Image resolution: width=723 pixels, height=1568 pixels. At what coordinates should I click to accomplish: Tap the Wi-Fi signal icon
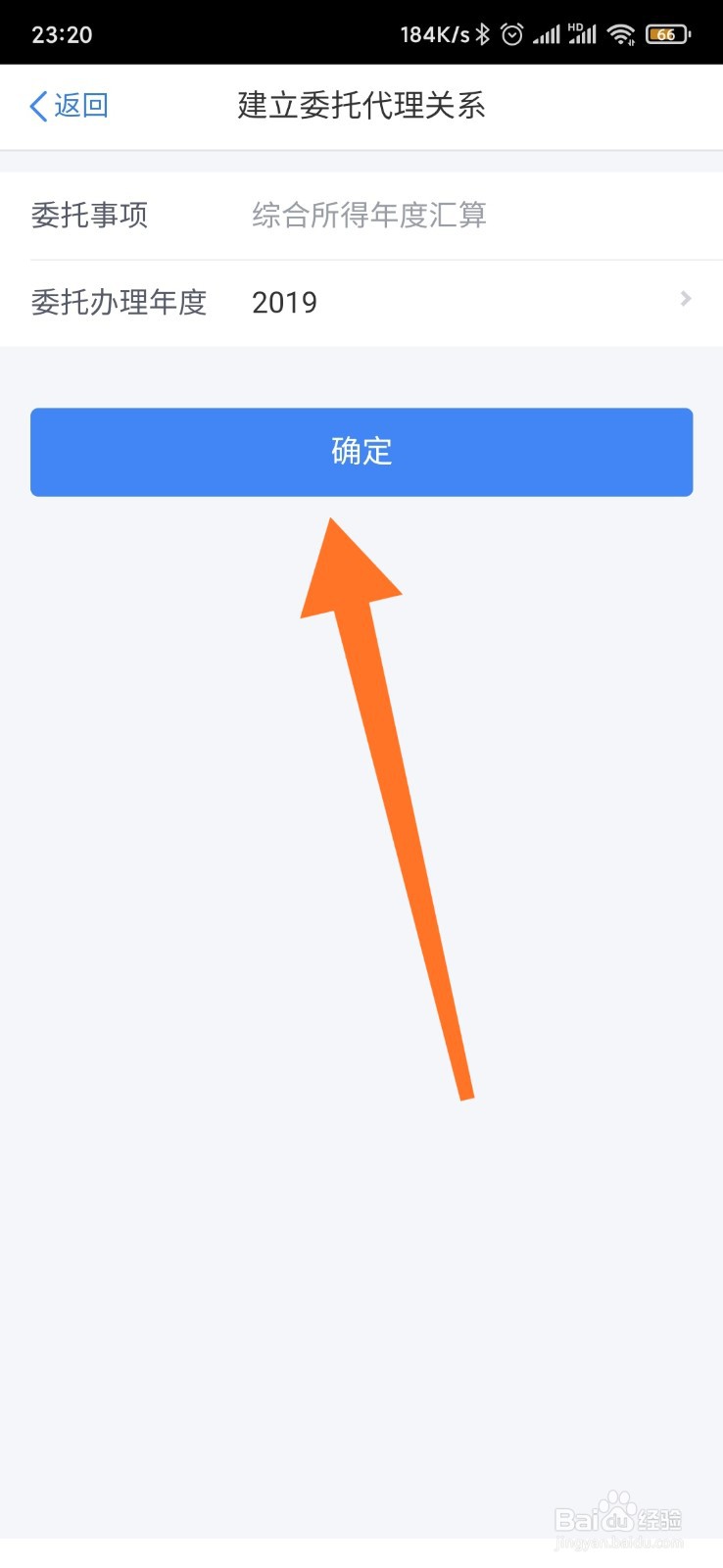[620, 32]
